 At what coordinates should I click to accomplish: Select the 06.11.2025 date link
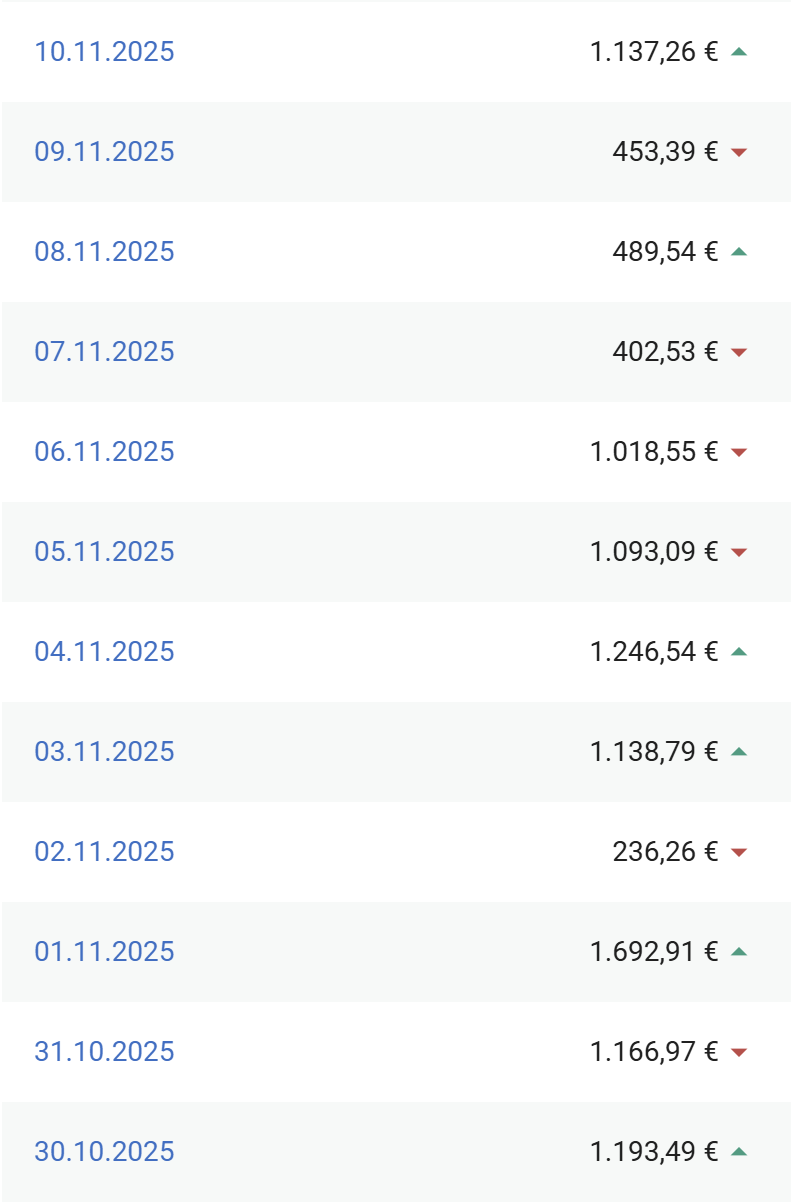104,451
